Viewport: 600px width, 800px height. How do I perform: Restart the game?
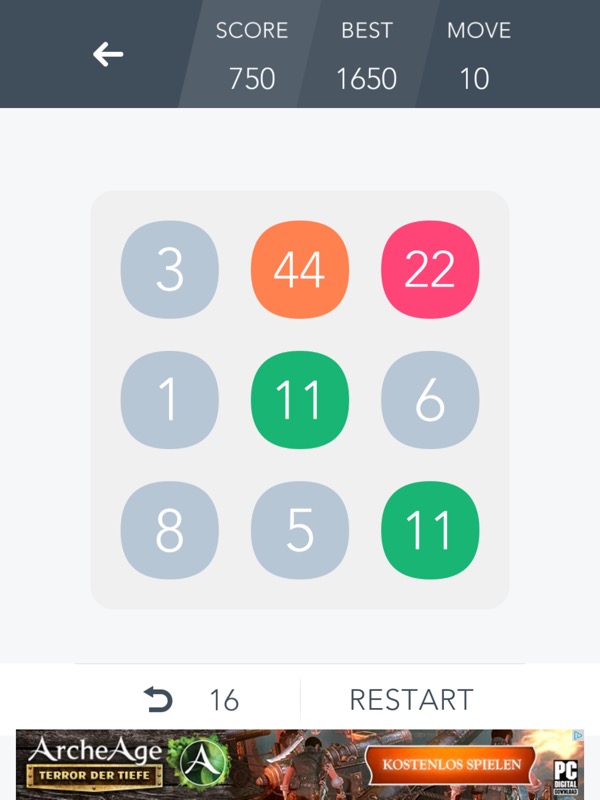[411, 700]
